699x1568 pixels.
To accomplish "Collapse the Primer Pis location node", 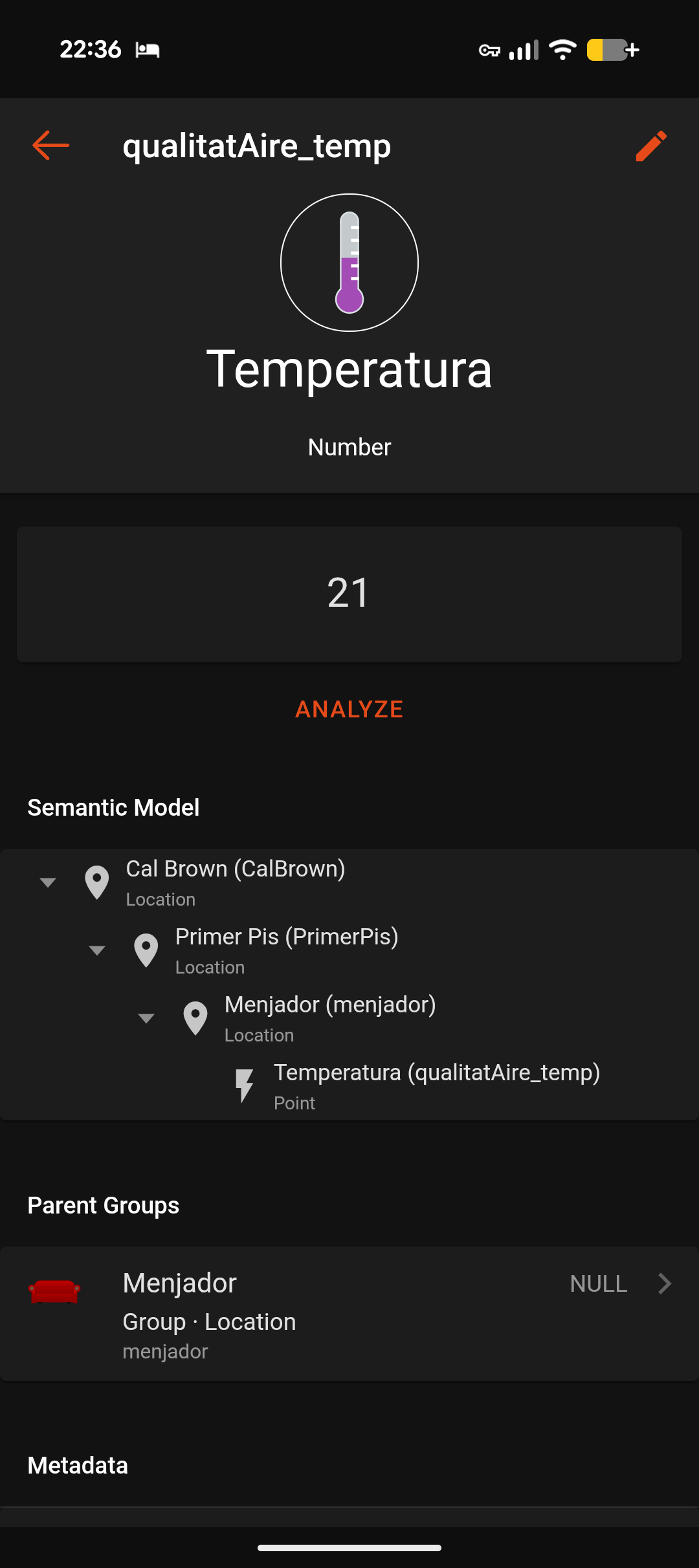I will point(97,950).
